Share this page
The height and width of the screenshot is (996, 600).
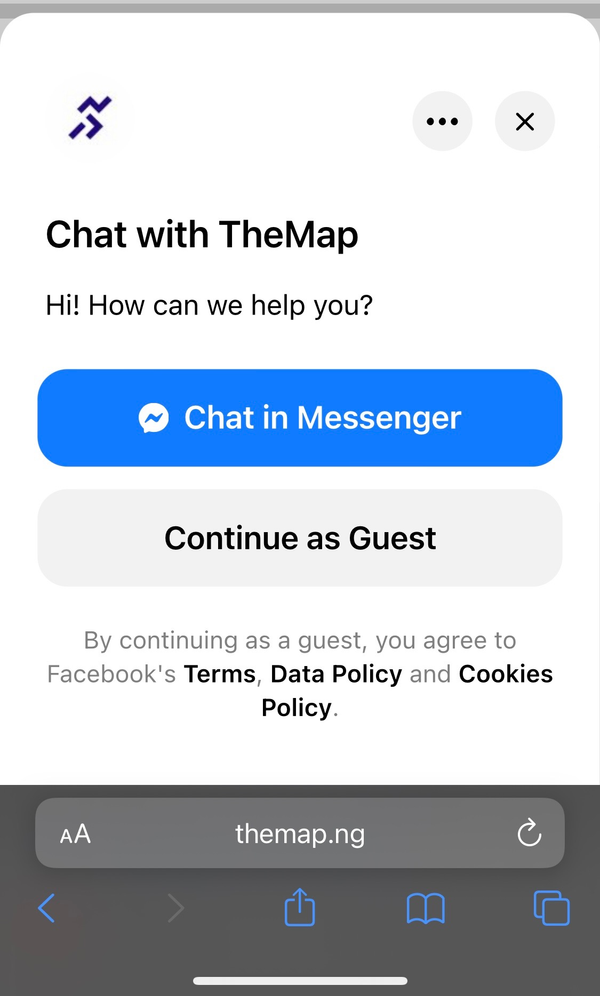tap(300, 907)
